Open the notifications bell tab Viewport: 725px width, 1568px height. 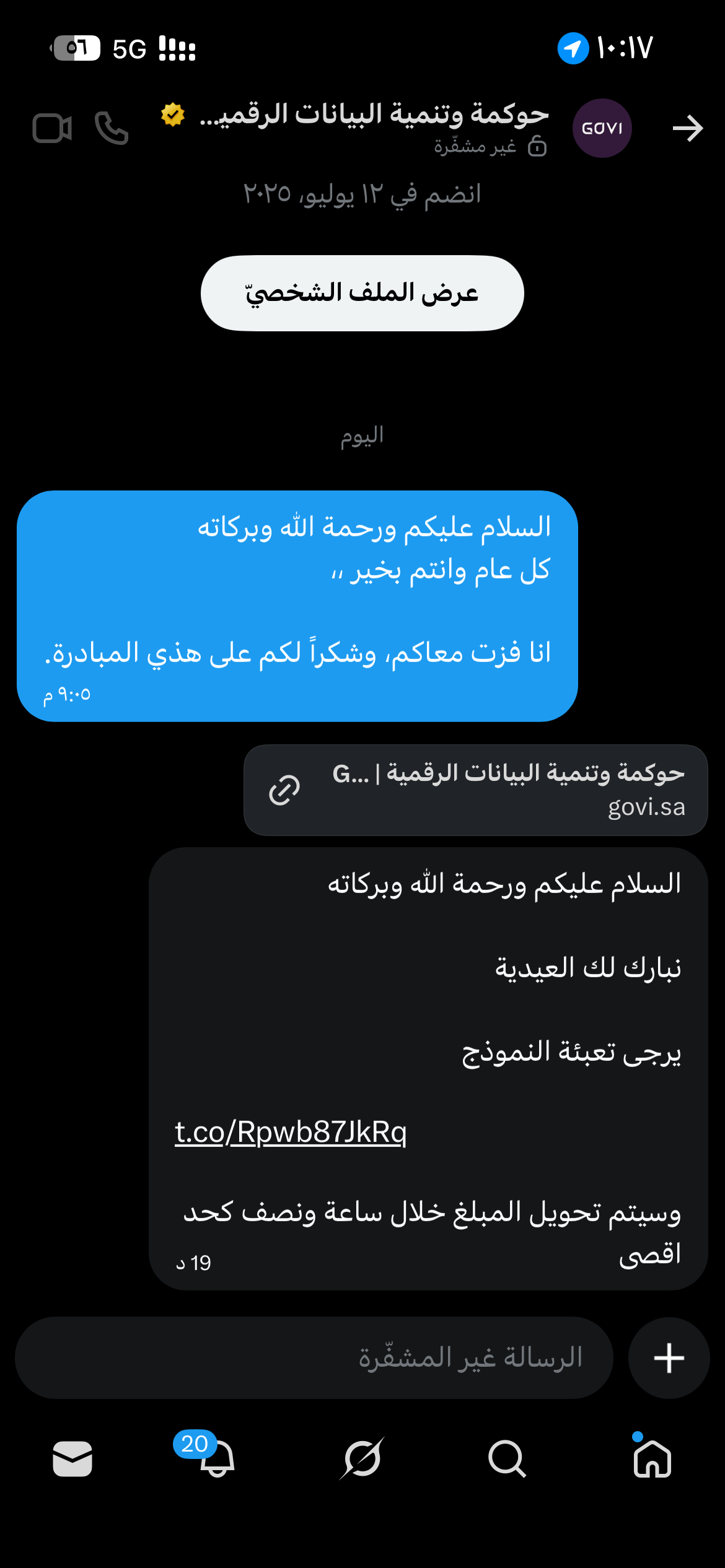217,1459
